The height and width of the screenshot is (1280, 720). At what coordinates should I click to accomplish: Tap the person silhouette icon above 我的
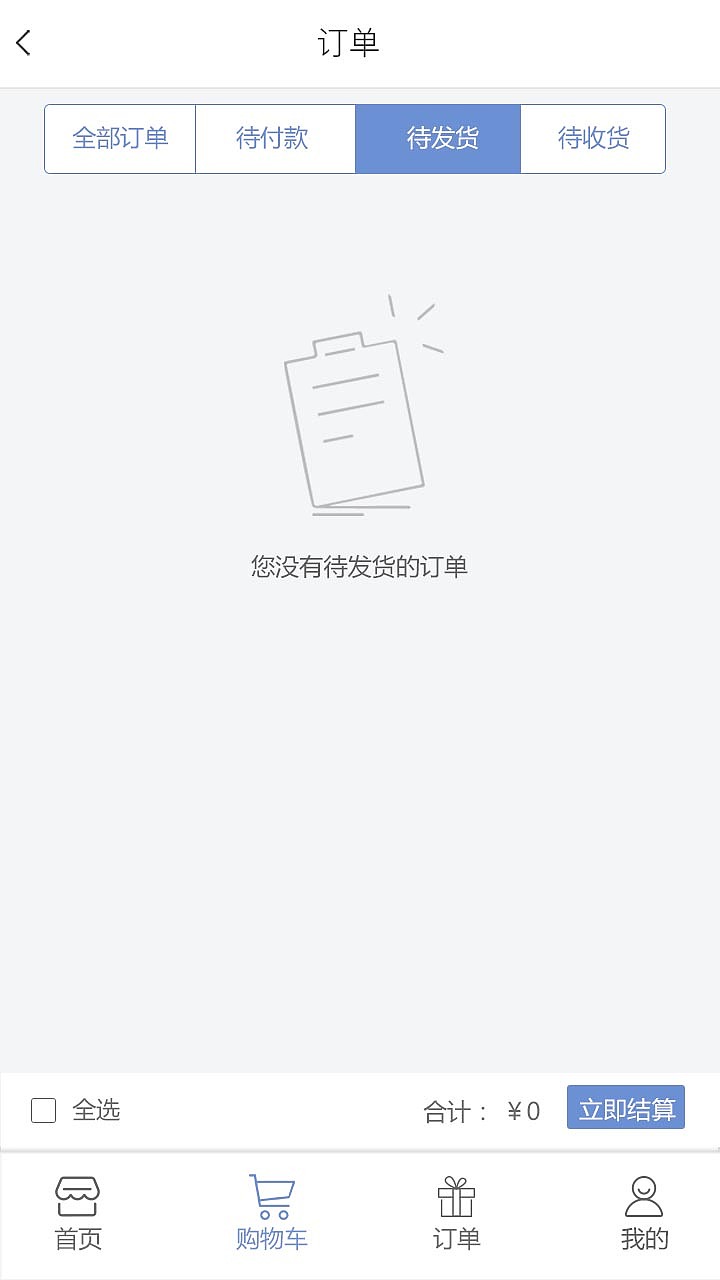pyautogui.click(x=645, y=1193)
